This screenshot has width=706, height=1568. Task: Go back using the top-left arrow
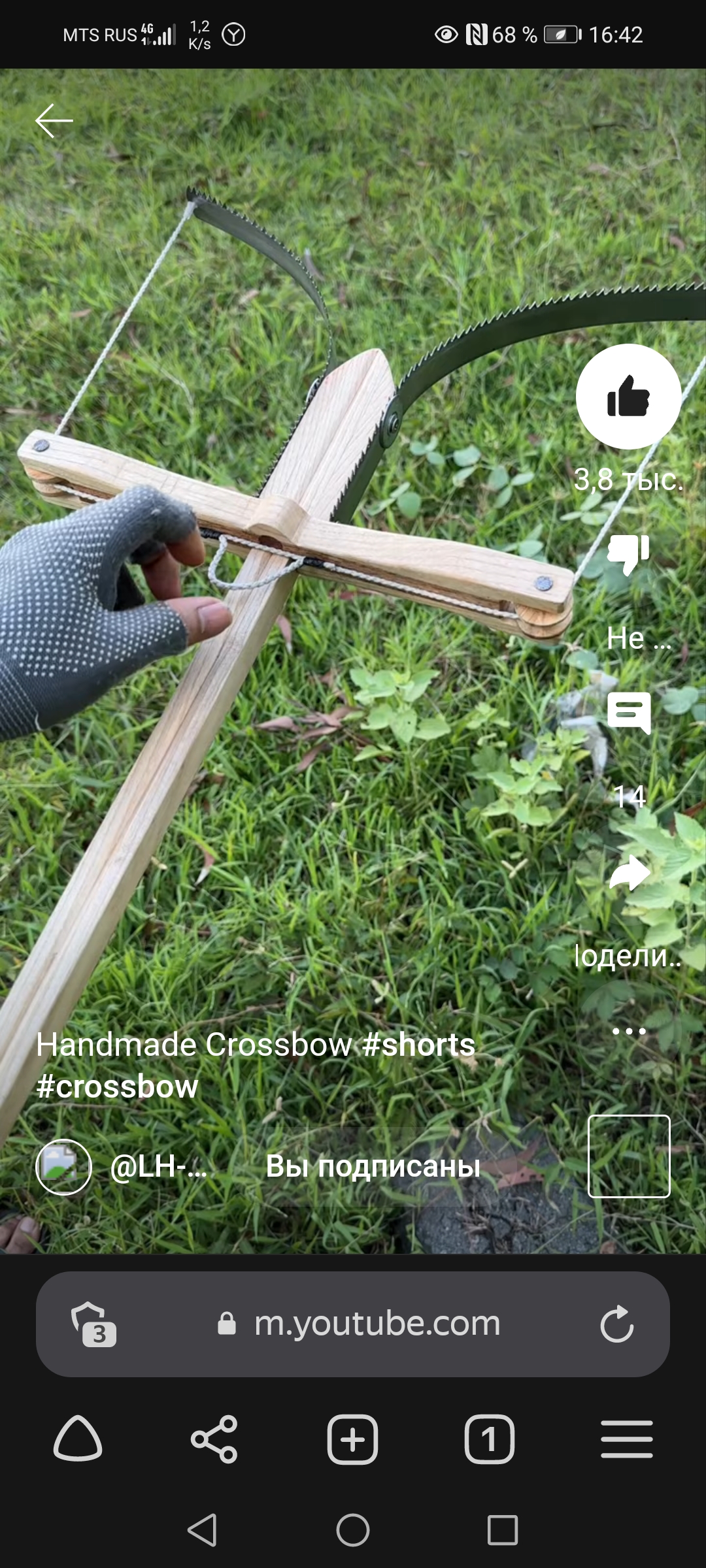point(54,121)
